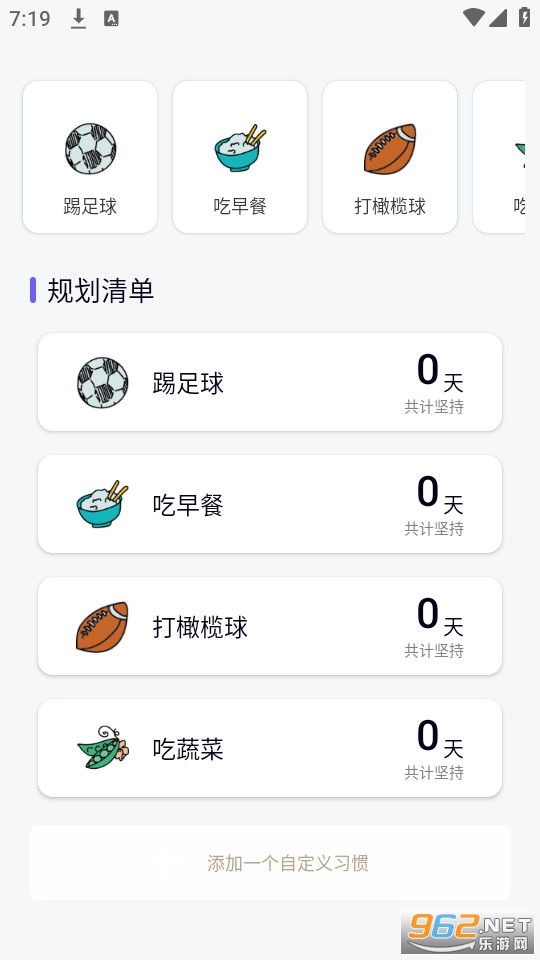Select the 踢足球 card in the top carousel
The image size is (540, 960).
click(90, 157)
